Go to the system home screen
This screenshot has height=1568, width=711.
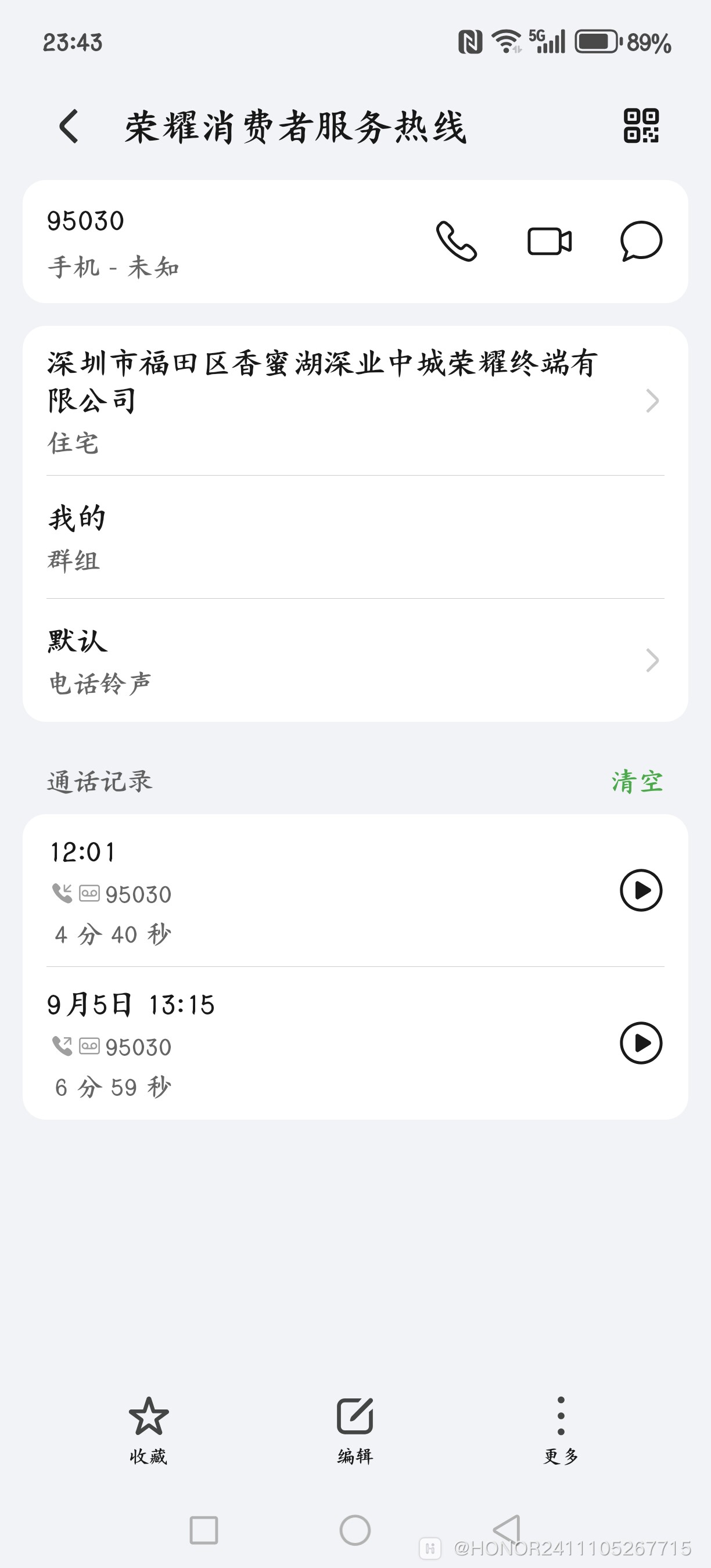click(x=355, y=1530)
